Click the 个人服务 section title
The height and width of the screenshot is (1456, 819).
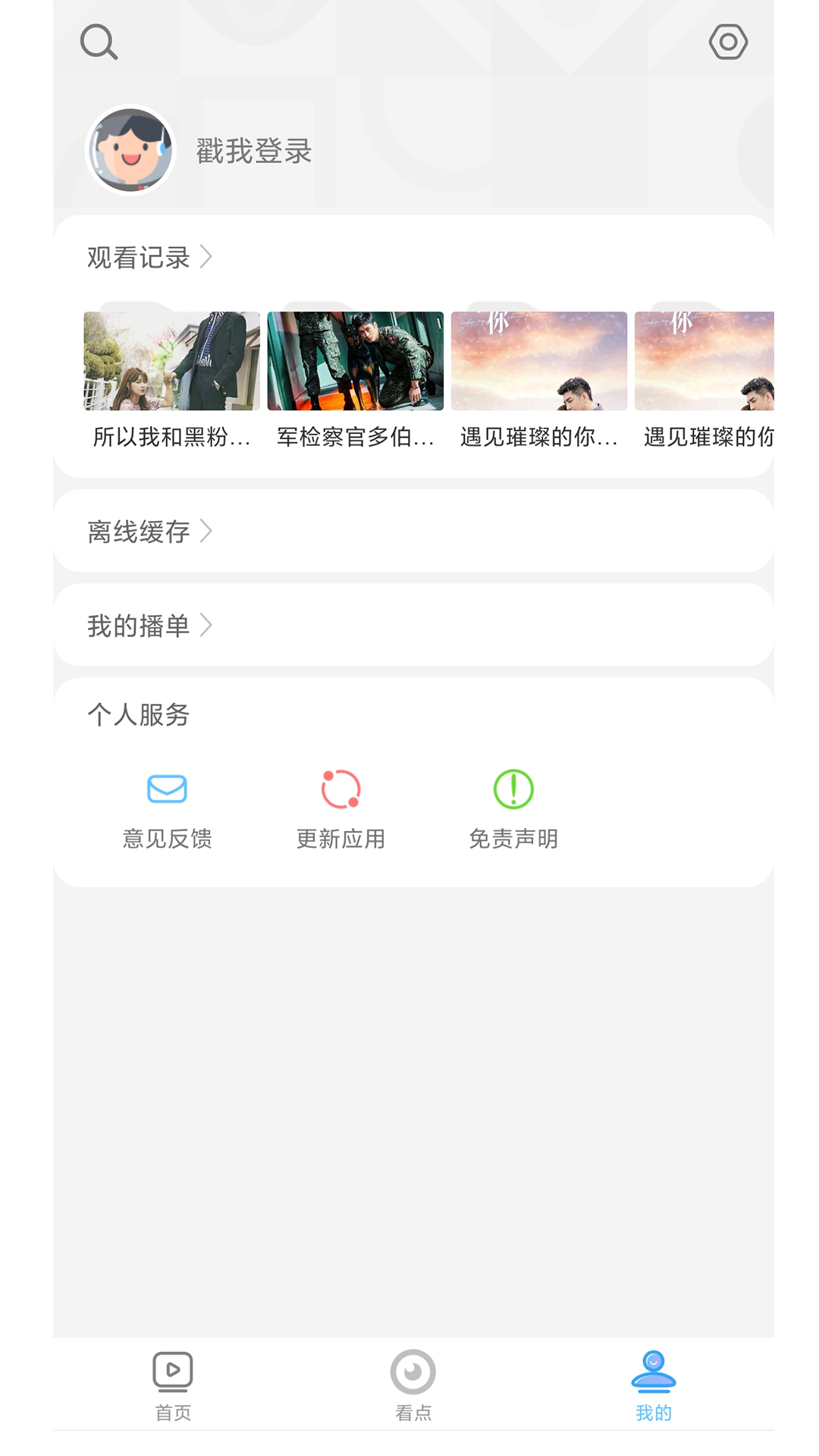139,714
